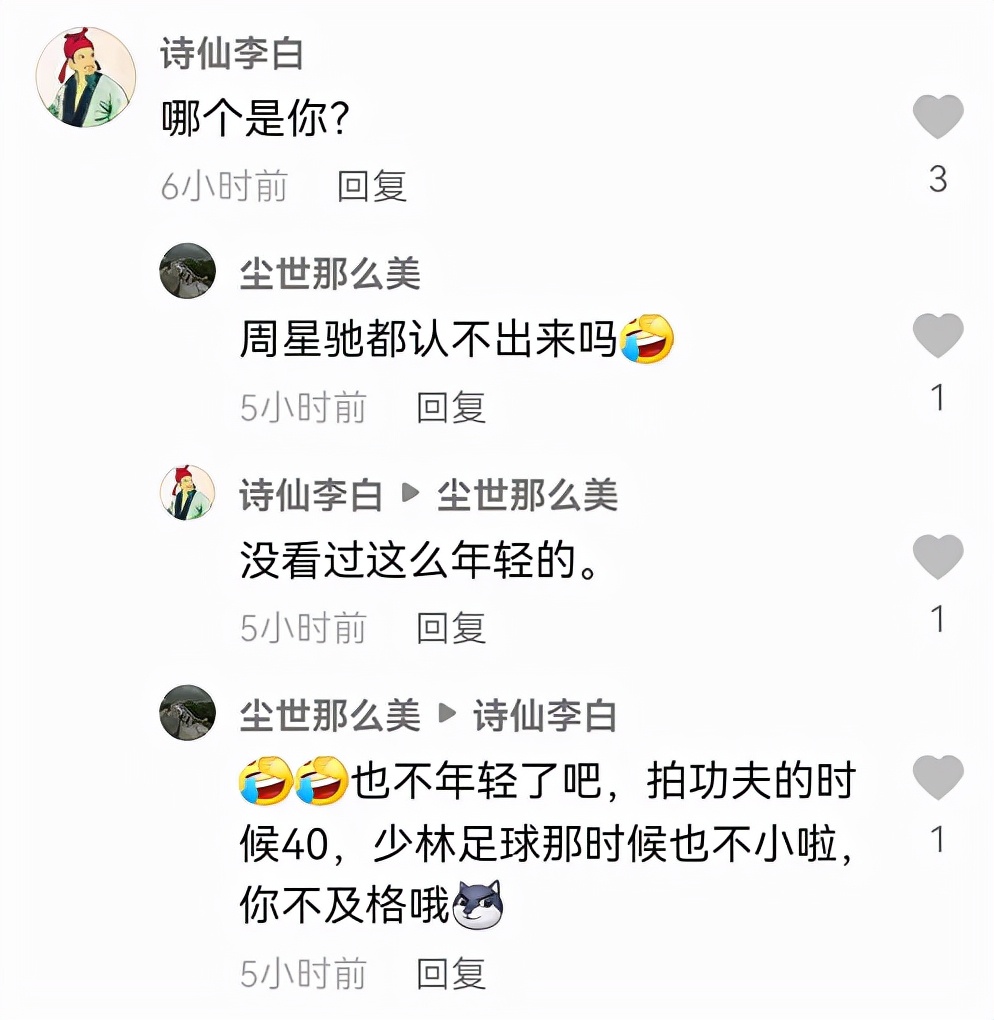Open 尘世那么美's Great Wall avatar

tap(186, 269)
